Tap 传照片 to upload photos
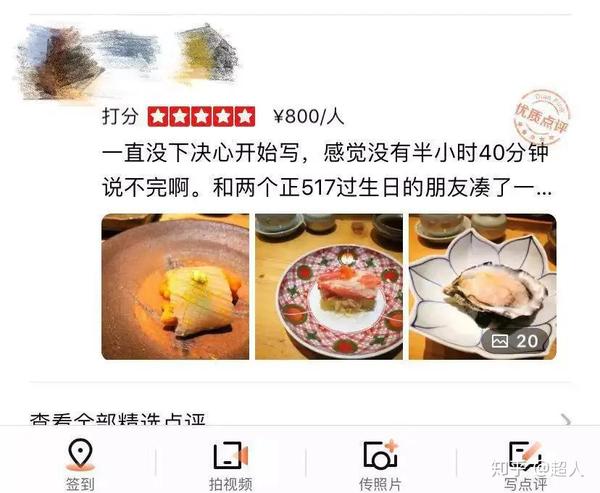This screenshot has height=493, width=600. 380,464
